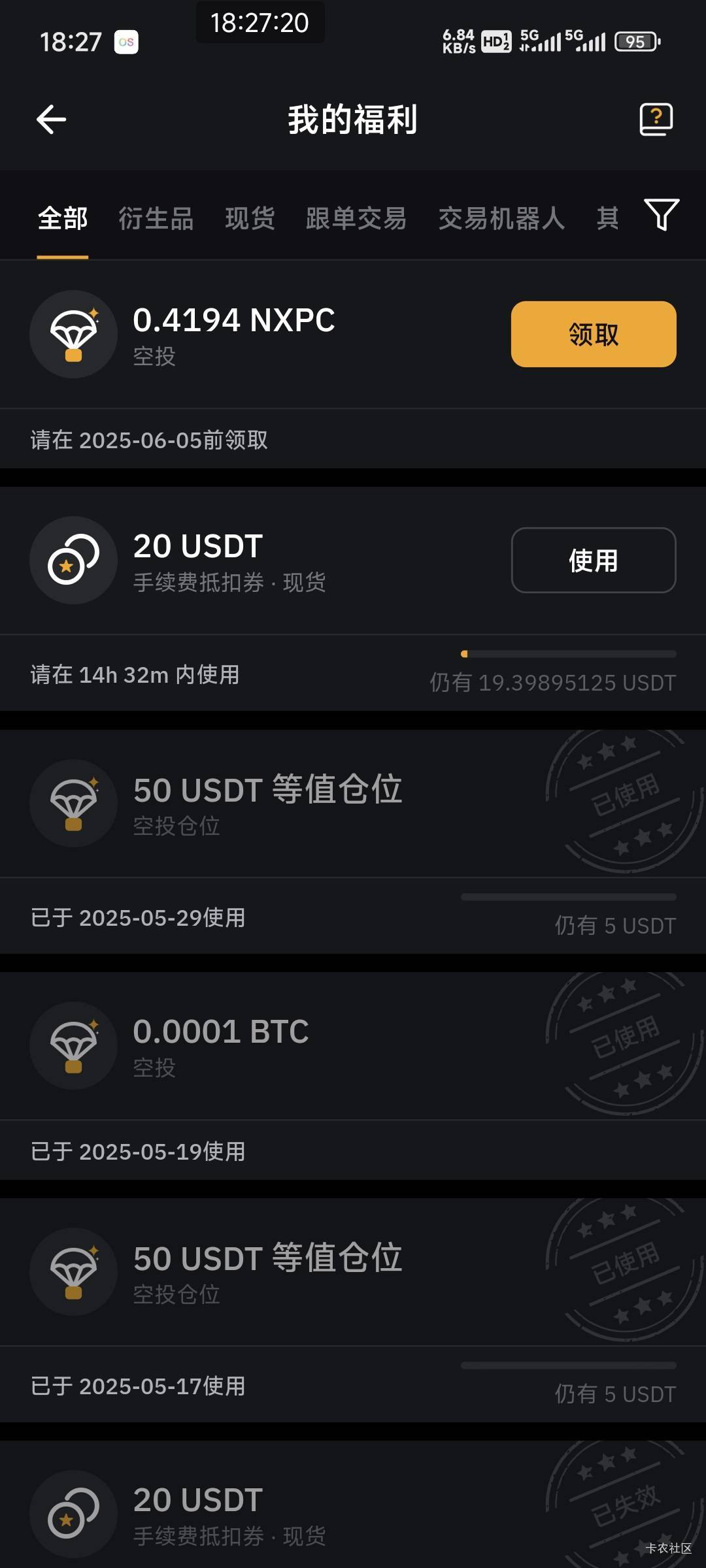Open the help icon in top bar
Viewport: 706px width, 1568px height.
pyautogui.click(x=656, y=120)
